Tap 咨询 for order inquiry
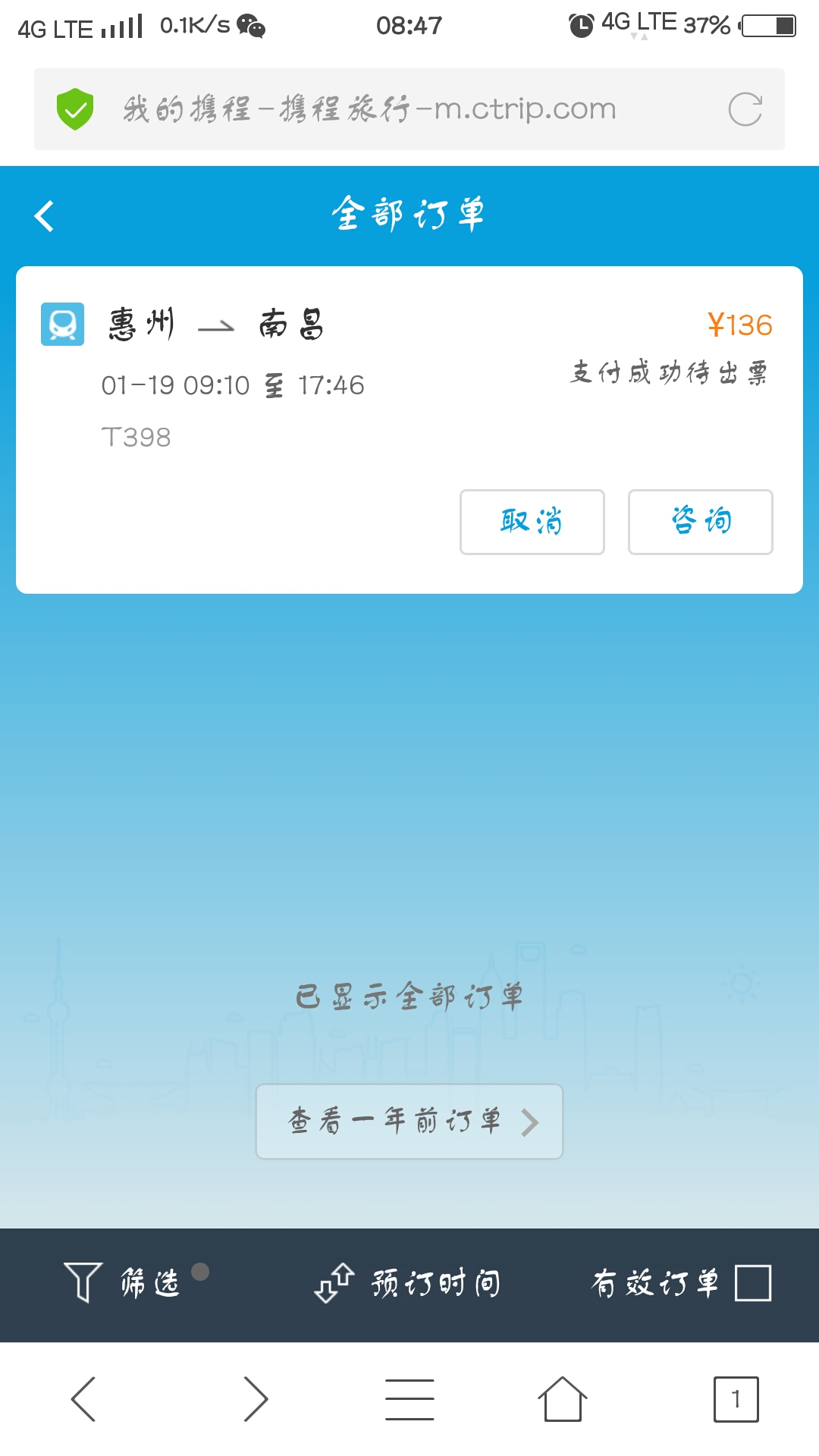The width and height of the screenshot is (819, 1456). [x=700, y=522]
